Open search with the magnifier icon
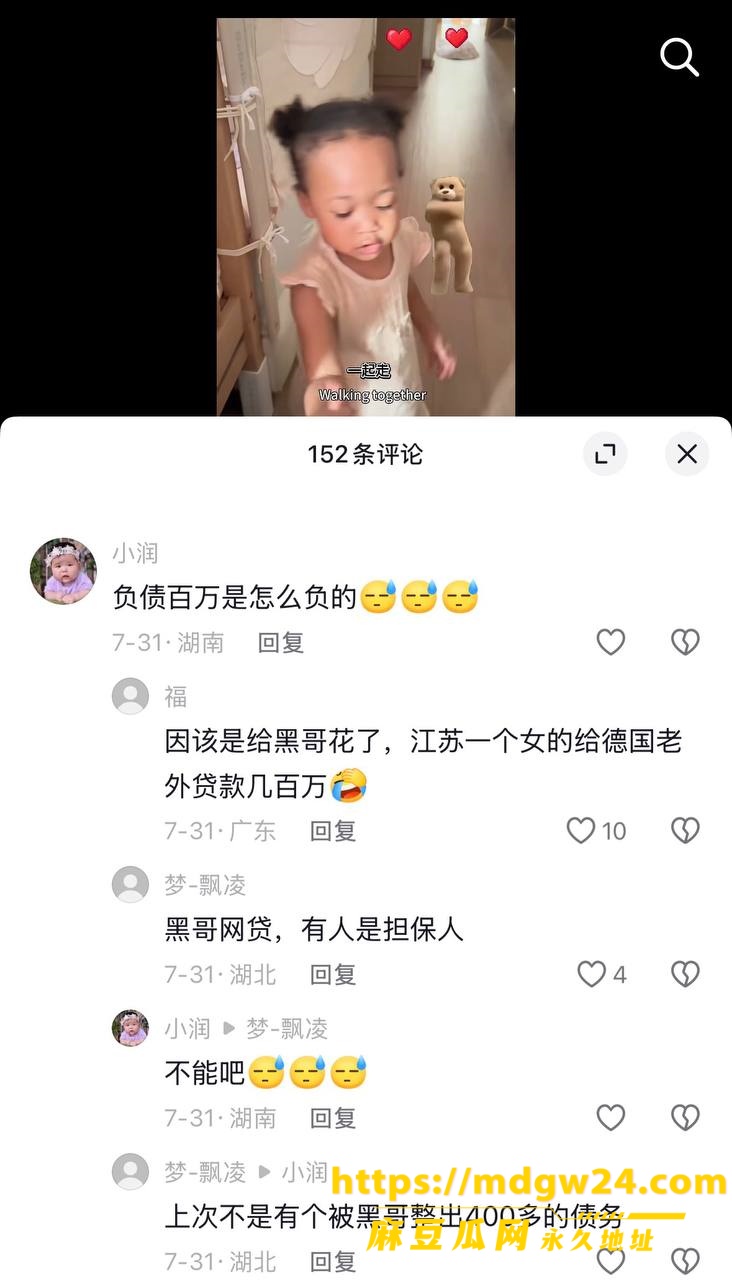Screen dimensions: 732x1280 [x=679, y=58]
